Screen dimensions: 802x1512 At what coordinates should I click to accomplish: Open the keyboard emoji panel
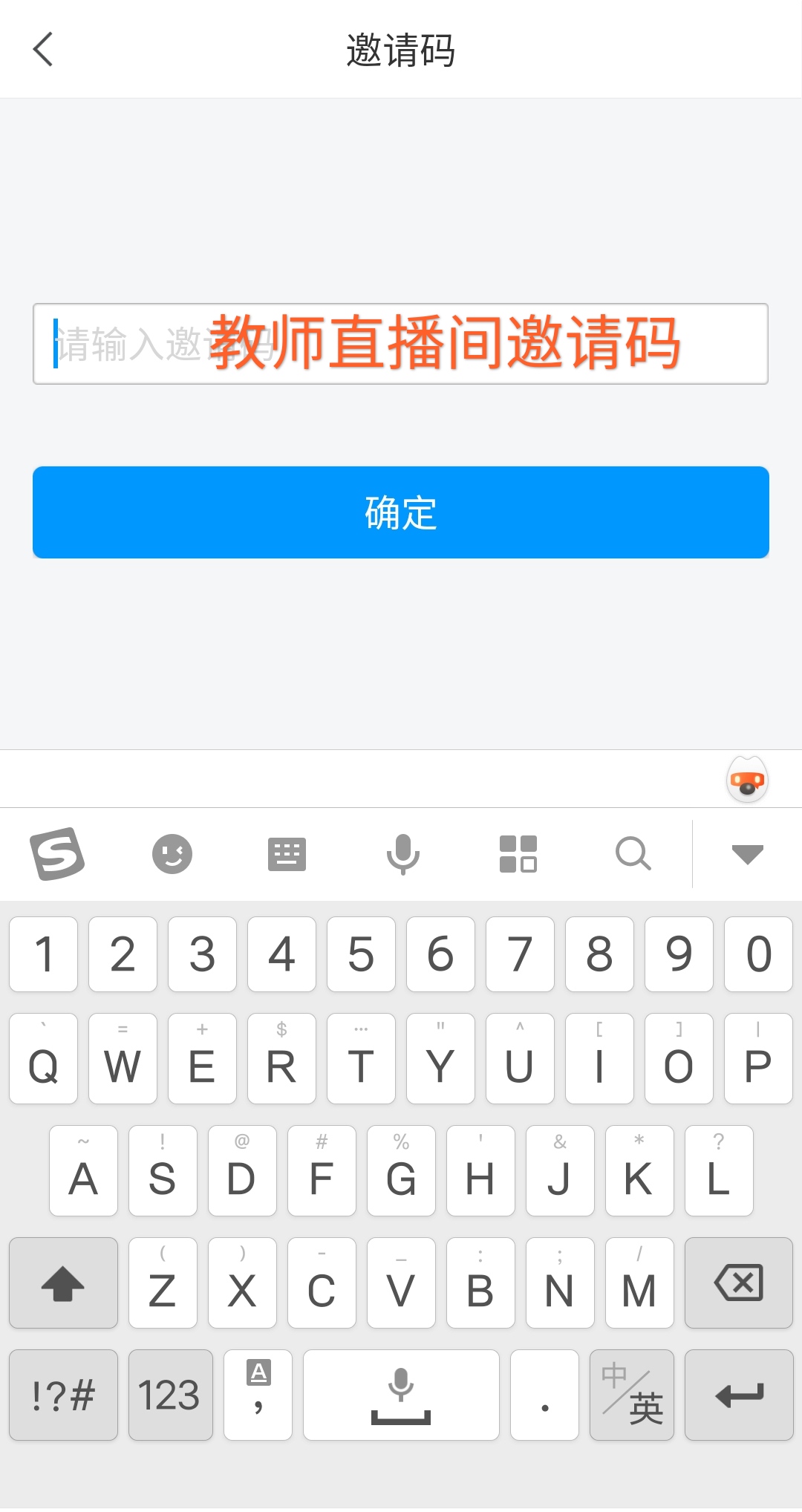coord(172,854)
